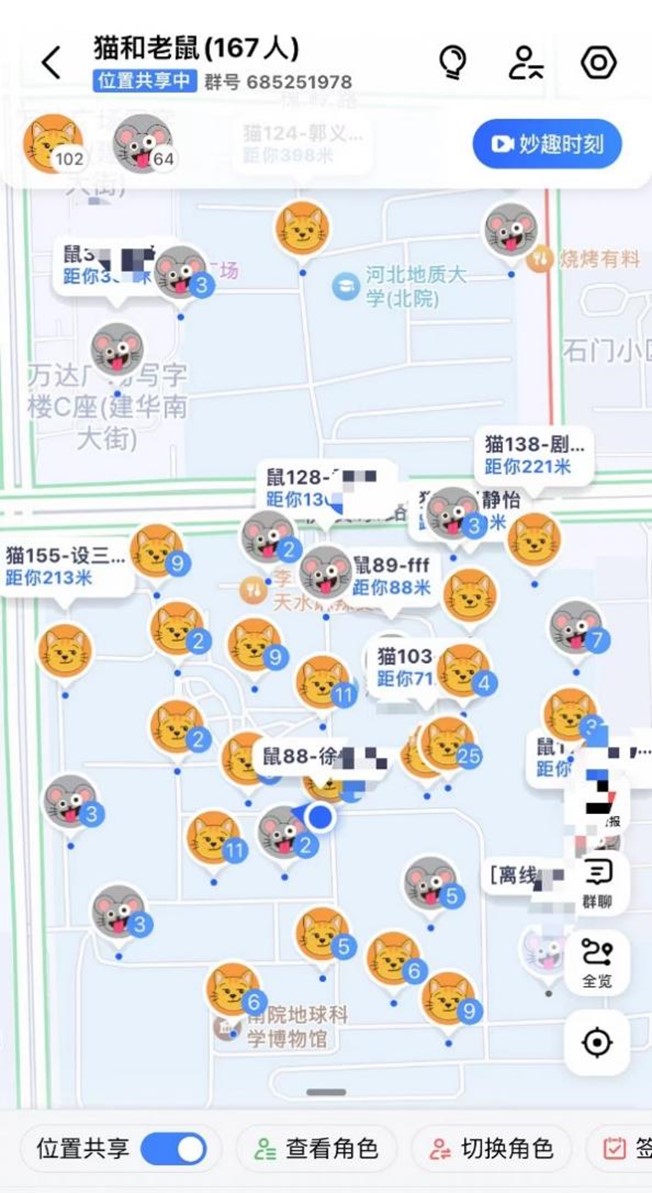Show the mouse team with 64 members
Screen dimensions: 652x1193
(x=143, y=144)
